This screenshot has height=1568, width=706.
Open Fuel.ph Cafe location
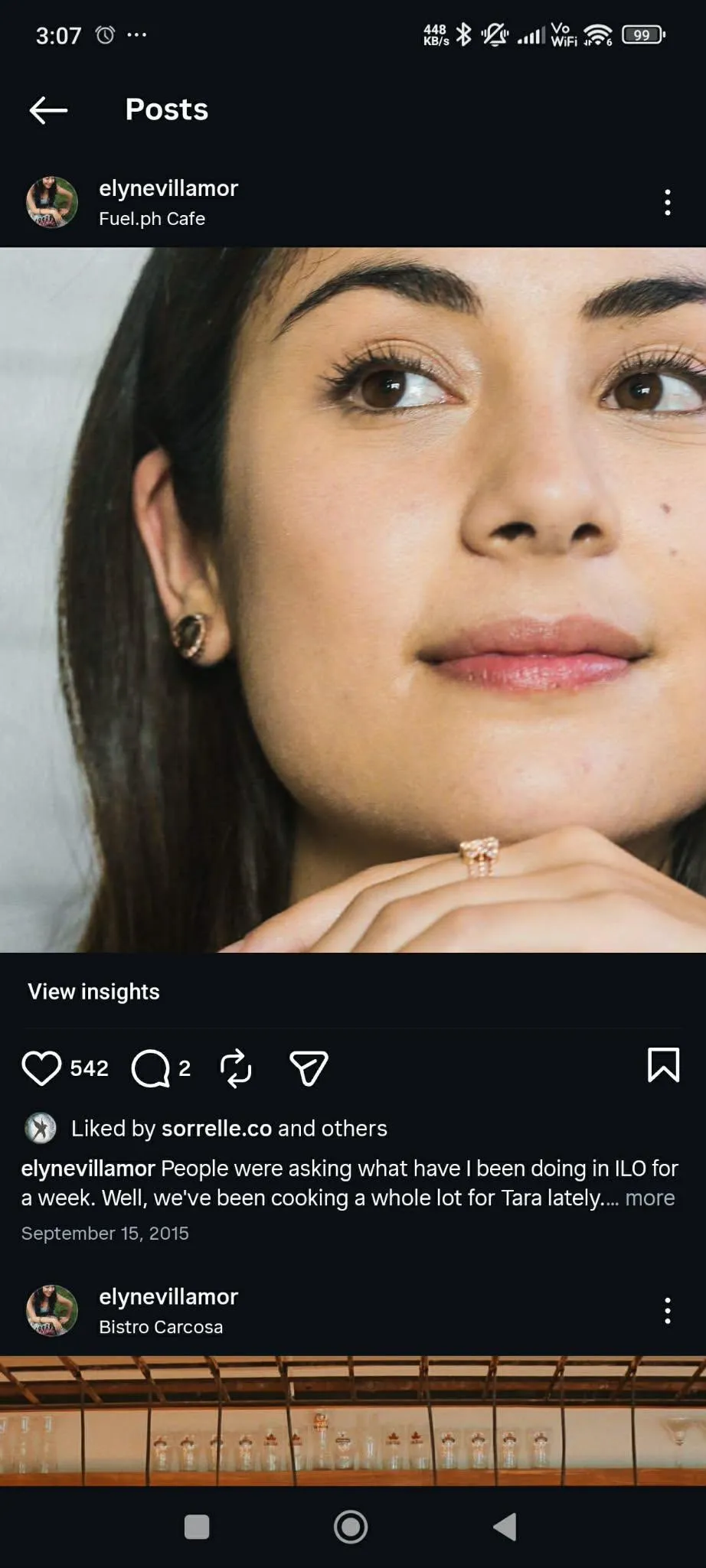[x=152, y=219]
